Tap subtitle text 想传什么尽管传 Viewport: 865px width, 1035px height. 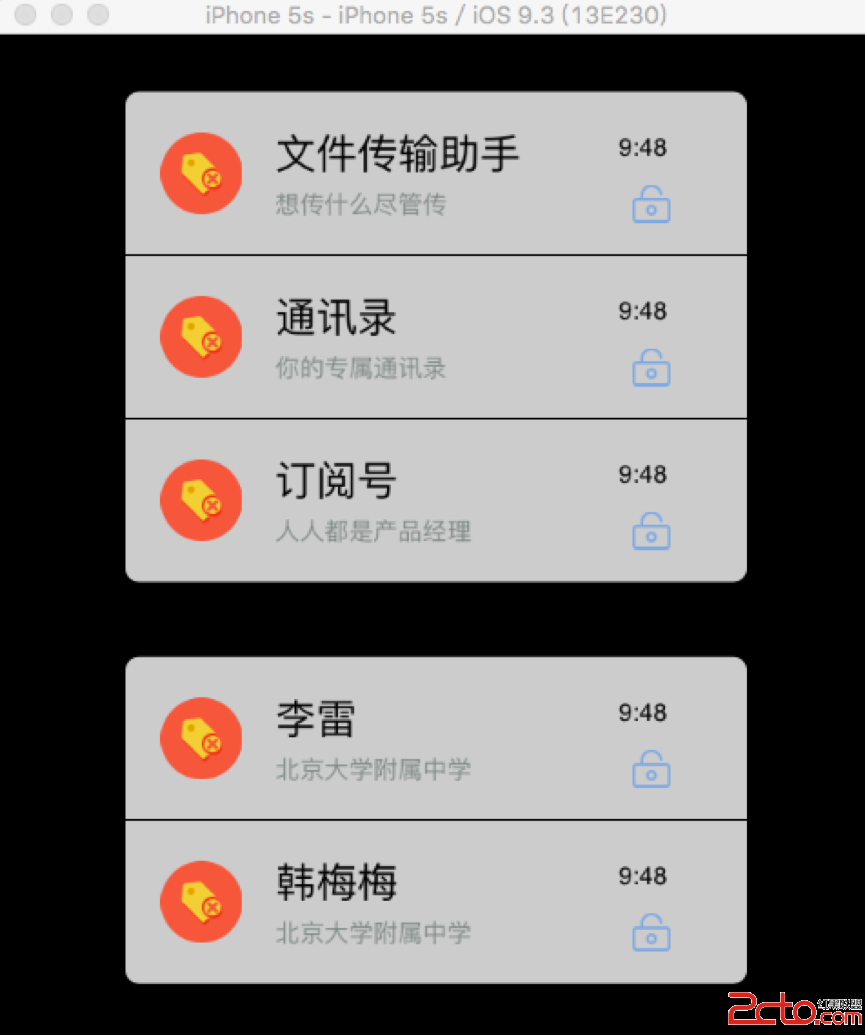359,205
